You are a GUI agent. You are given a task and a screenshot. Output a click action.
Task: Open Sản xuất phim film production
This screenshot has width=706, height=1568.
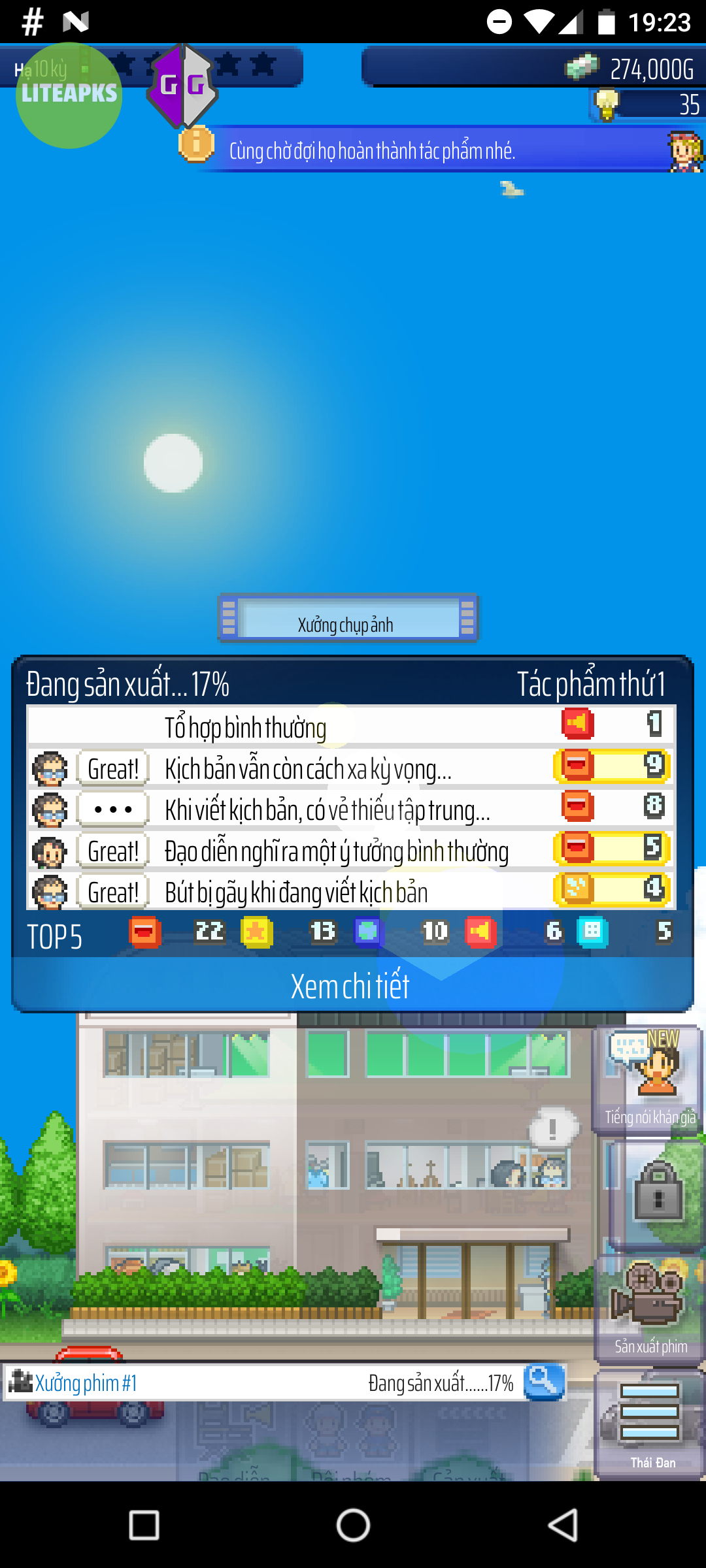[x=648, y=1308]
